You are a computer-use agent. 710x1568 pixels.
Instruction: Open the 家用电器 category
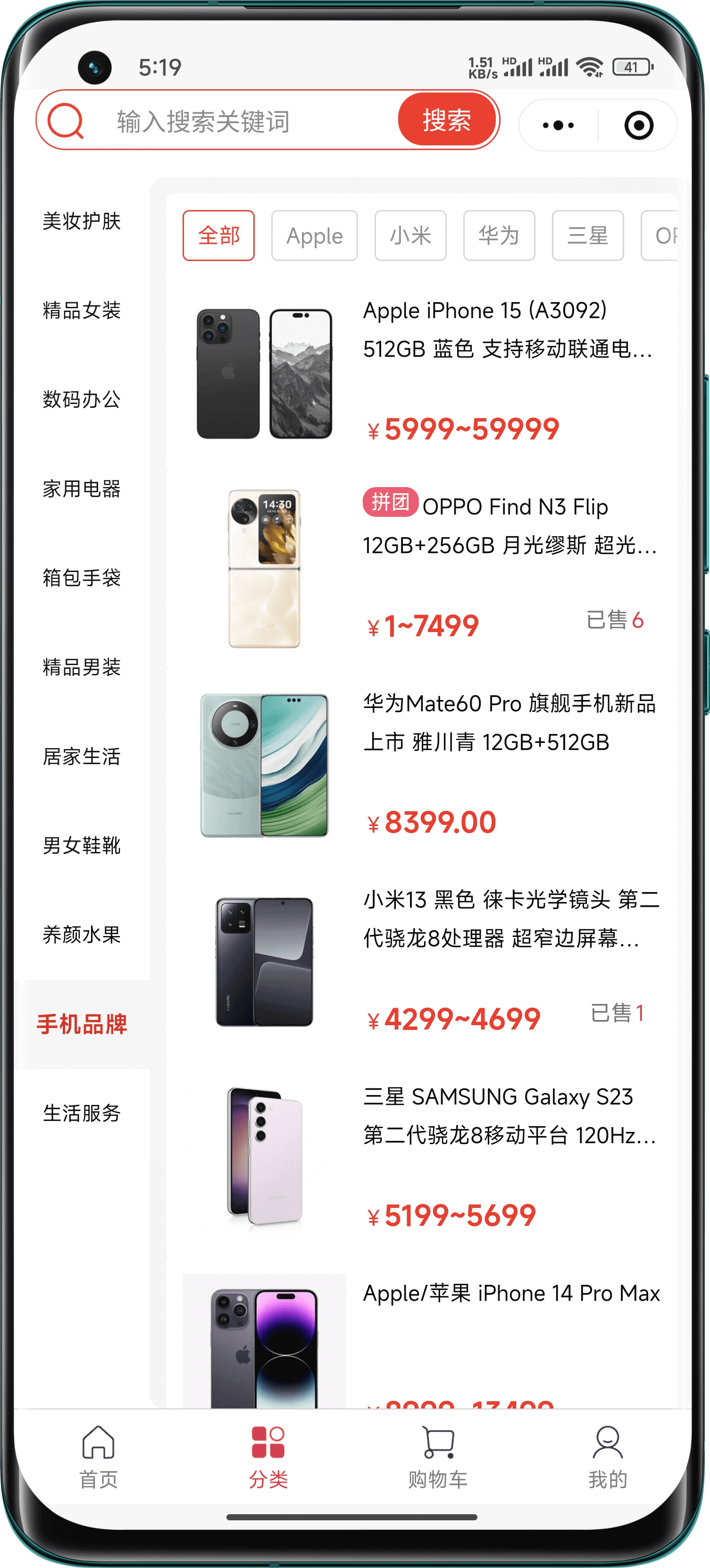[82, 489]
